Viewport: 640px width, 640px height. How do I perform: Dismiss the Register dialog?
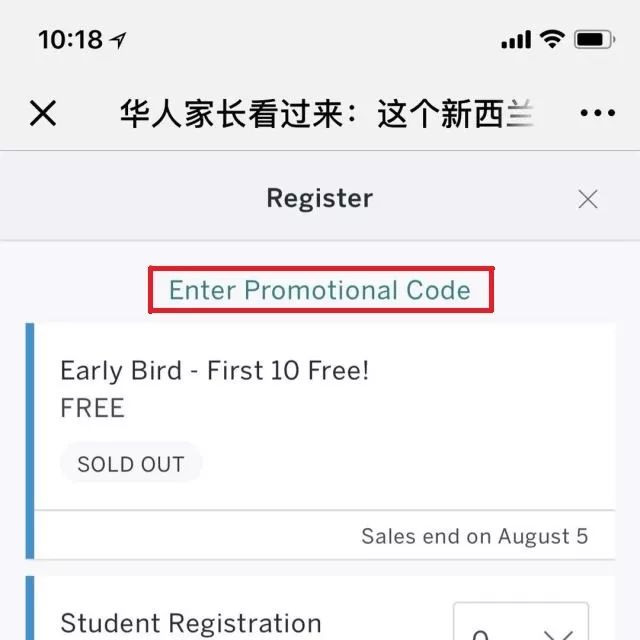(x=588, y=199)
